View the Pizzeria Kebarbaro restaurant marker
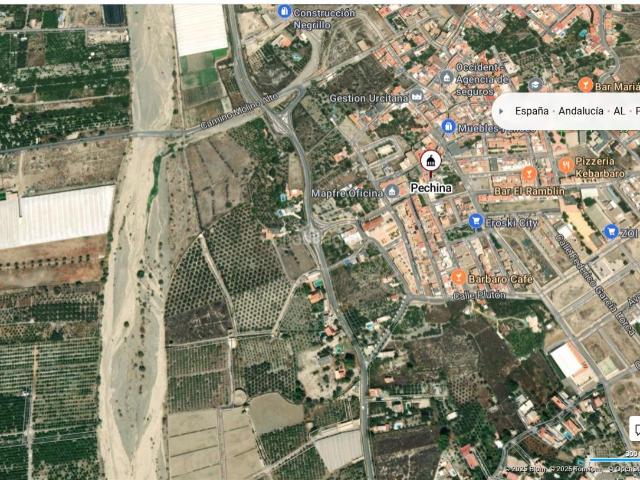 pos(566,164)
